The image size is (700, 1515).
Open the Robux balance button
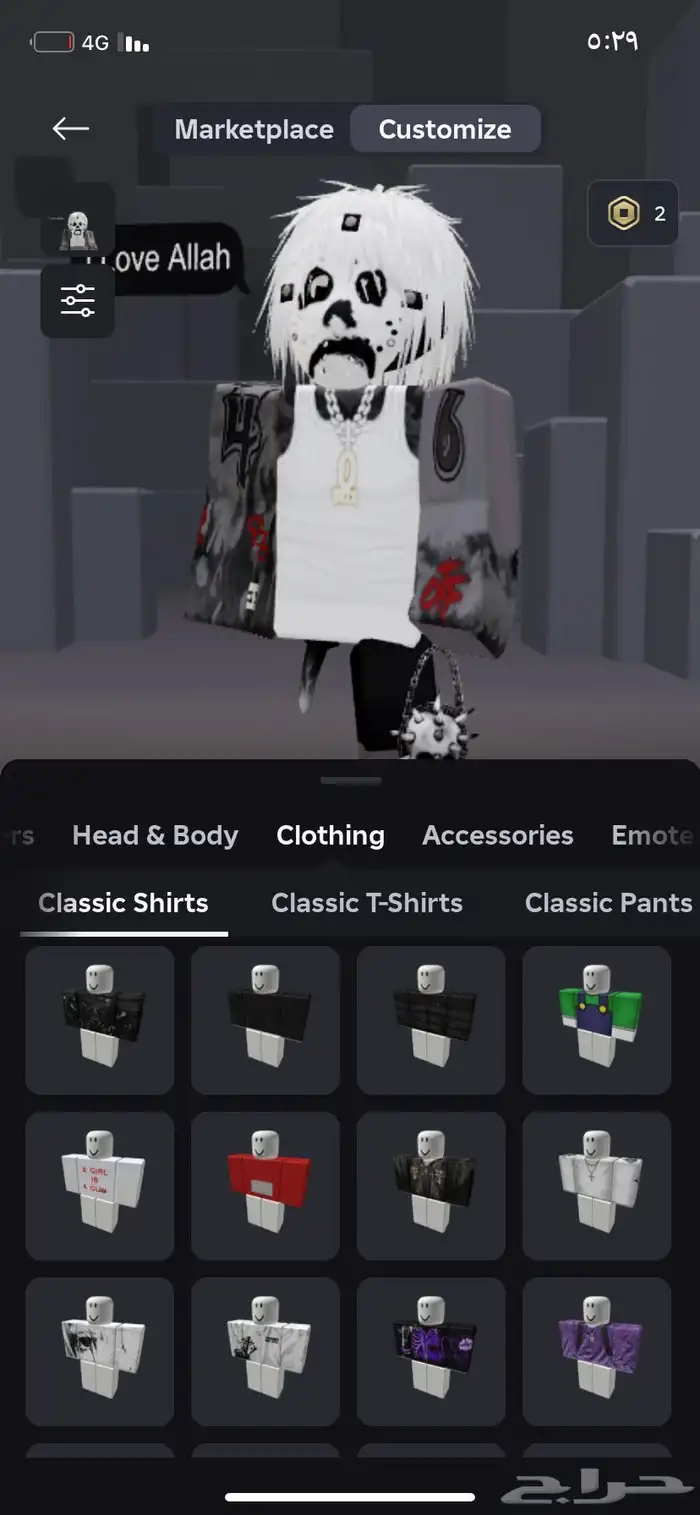click(633, 213)
